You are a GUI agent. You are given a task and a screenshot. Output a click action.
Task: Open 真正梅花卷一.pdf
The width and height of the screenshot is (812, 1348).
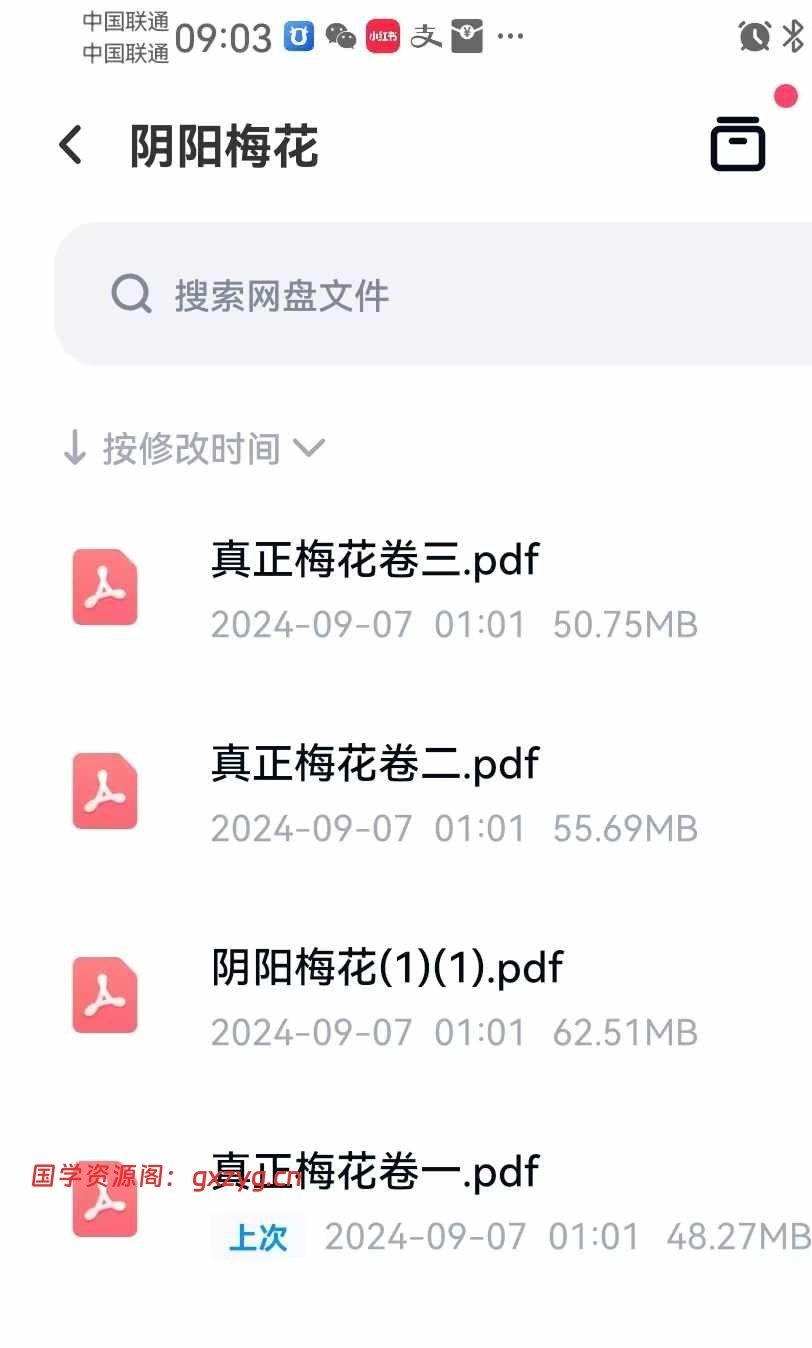[x=406, y=1202]
